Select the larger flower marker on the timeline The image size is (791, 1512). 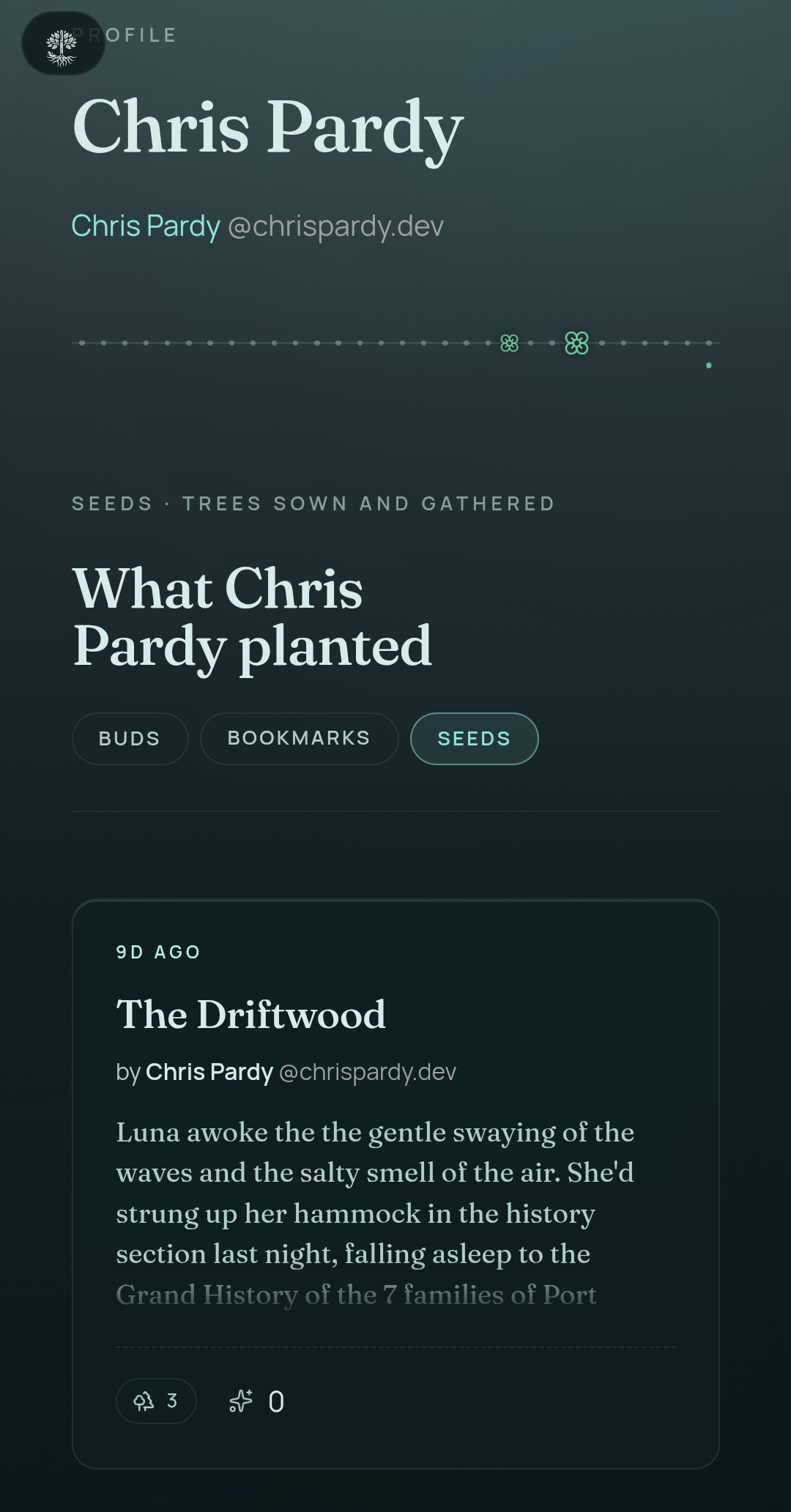[576, 343]
